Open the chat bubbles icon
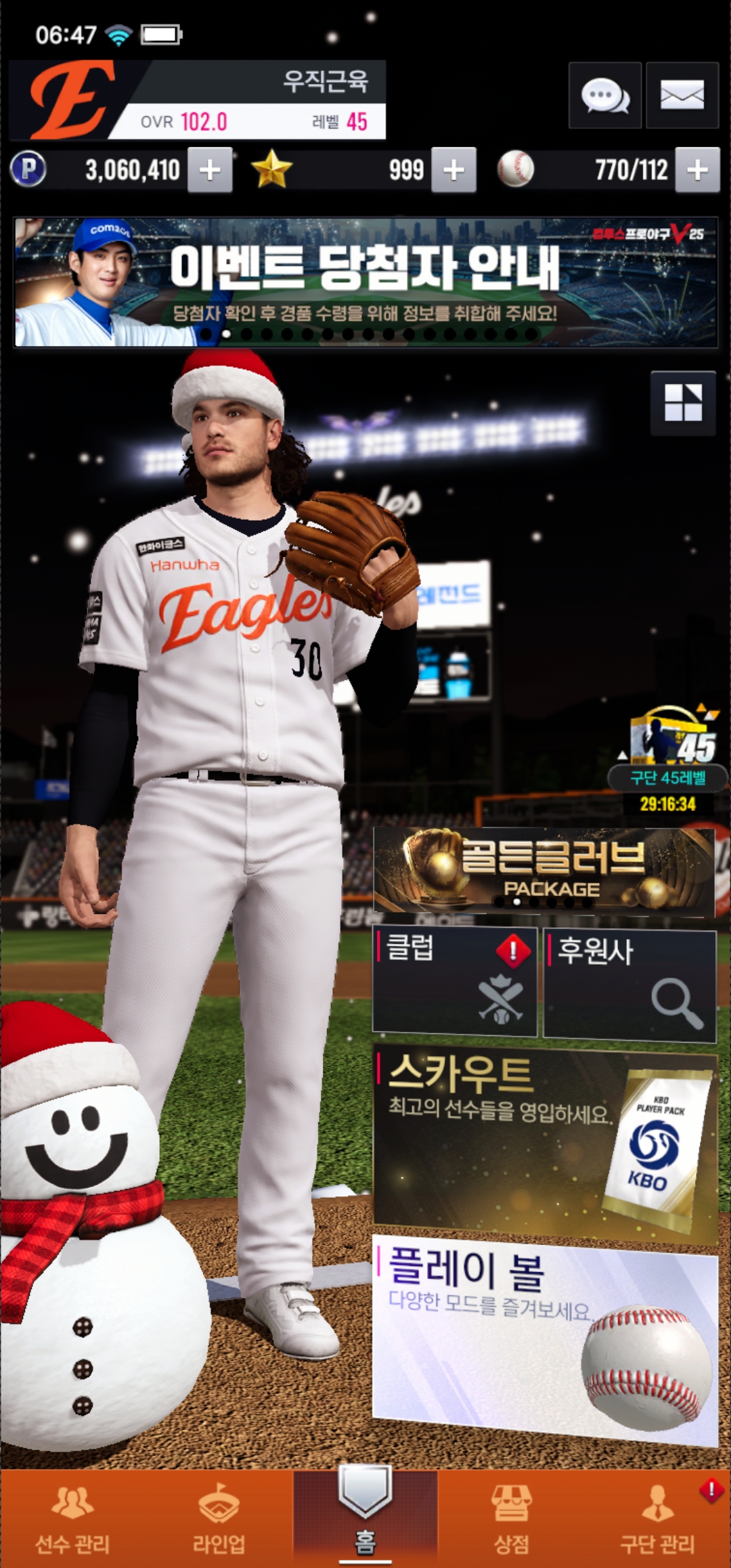 tap(604, 95)
